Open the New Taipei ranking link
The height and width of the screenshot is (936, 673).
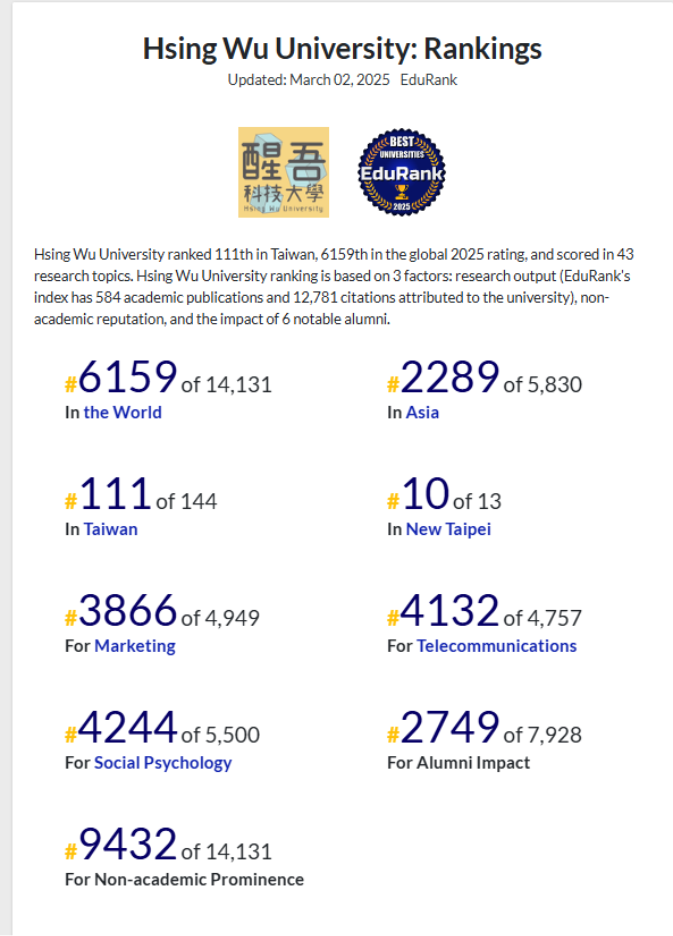pos(448,529)
